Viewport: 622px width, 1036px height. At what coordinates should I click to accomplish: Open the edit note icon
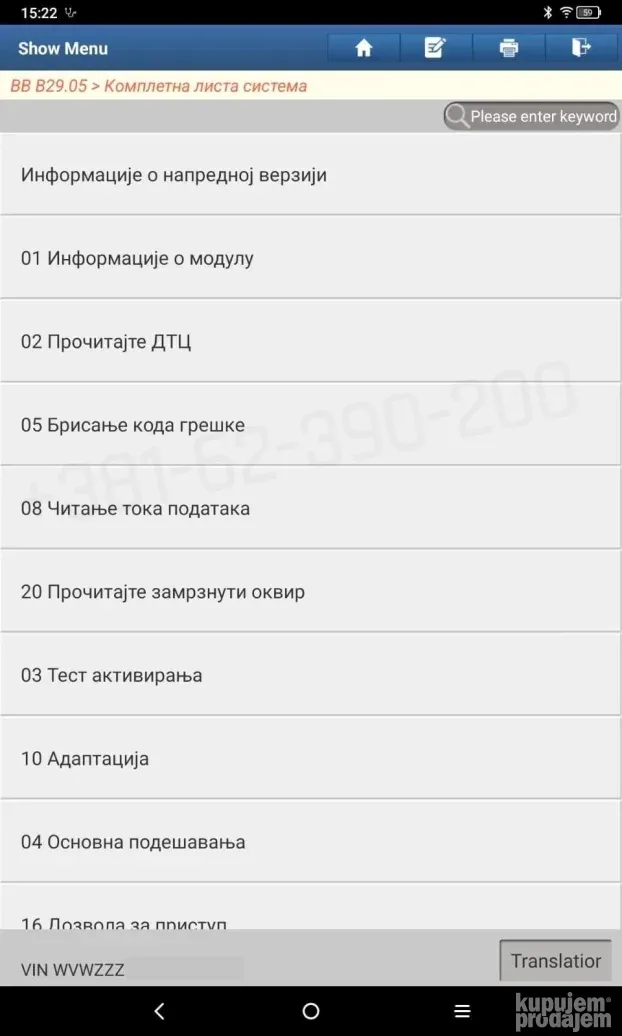[435, 48]
